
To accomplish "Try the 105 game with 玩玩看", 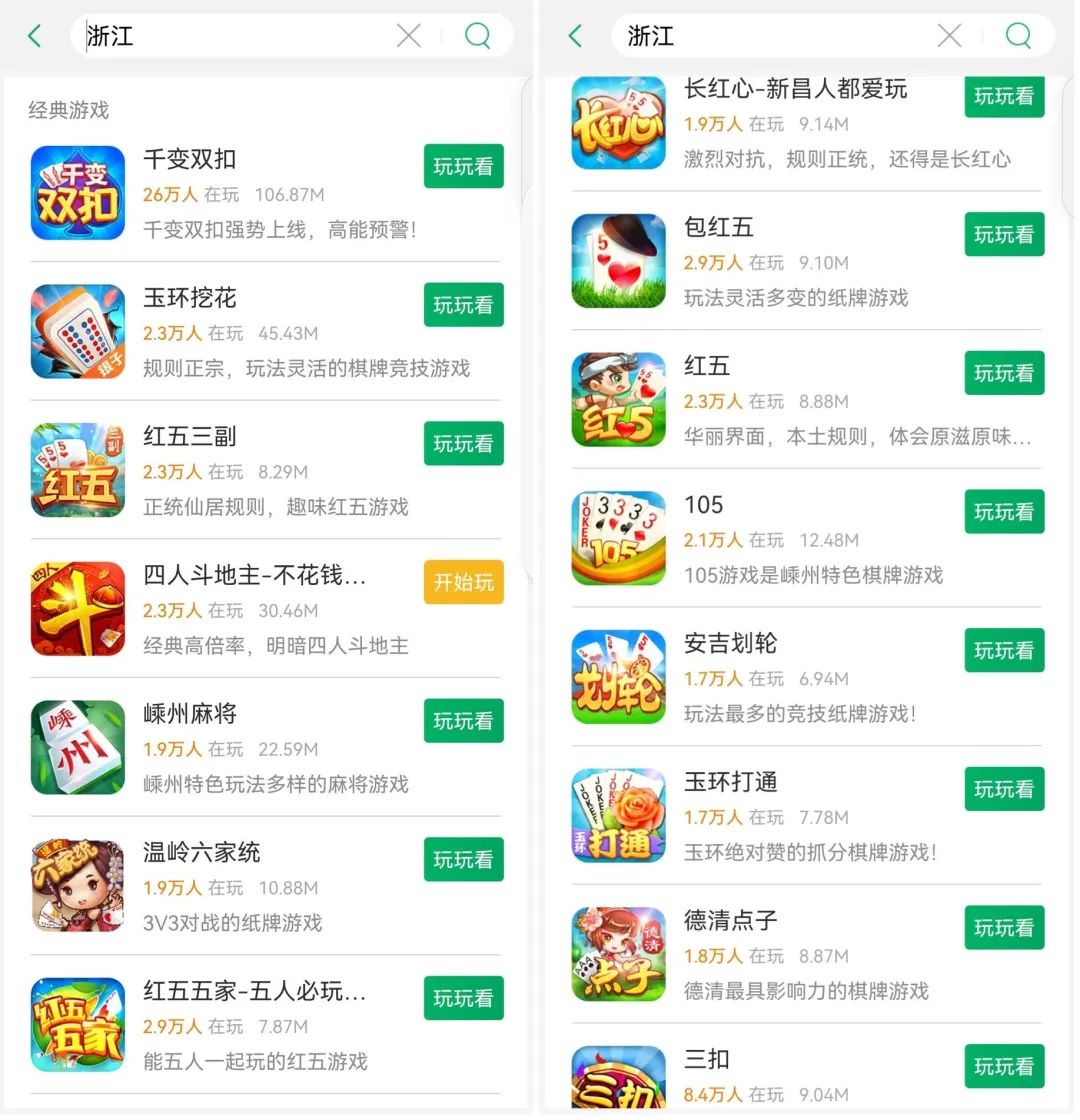I will pos(1004,511).
